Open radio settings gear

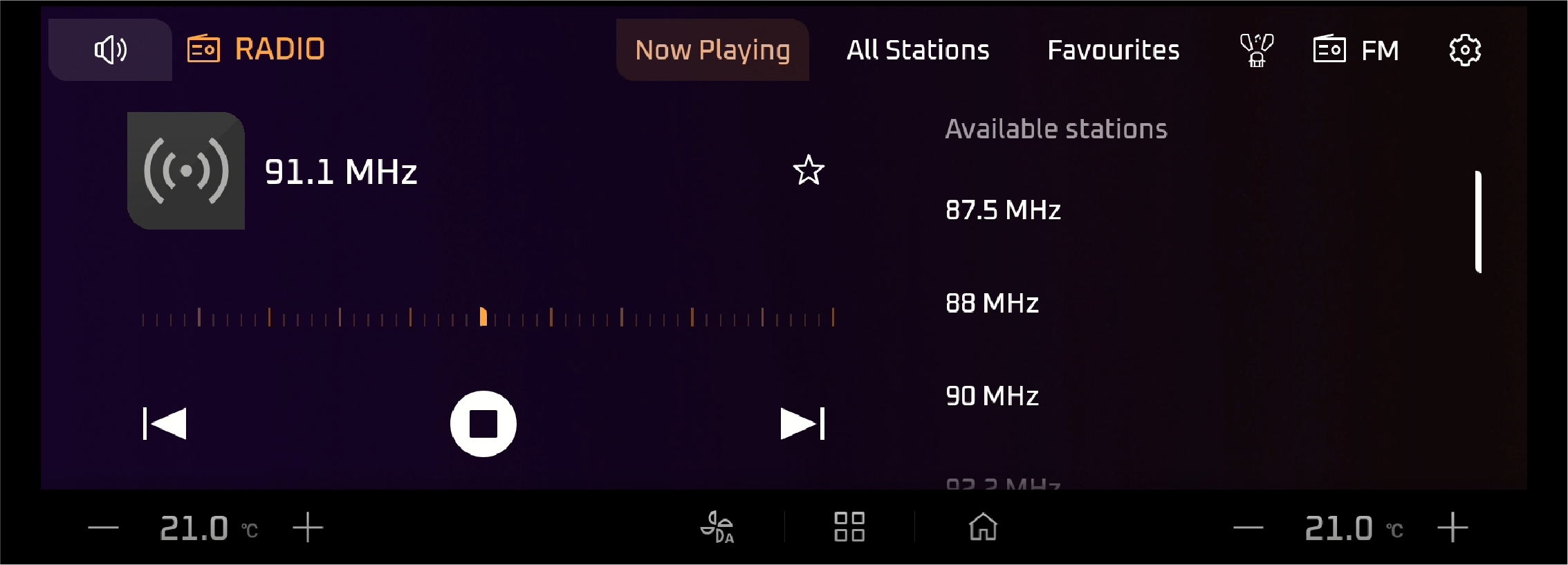1464,50
